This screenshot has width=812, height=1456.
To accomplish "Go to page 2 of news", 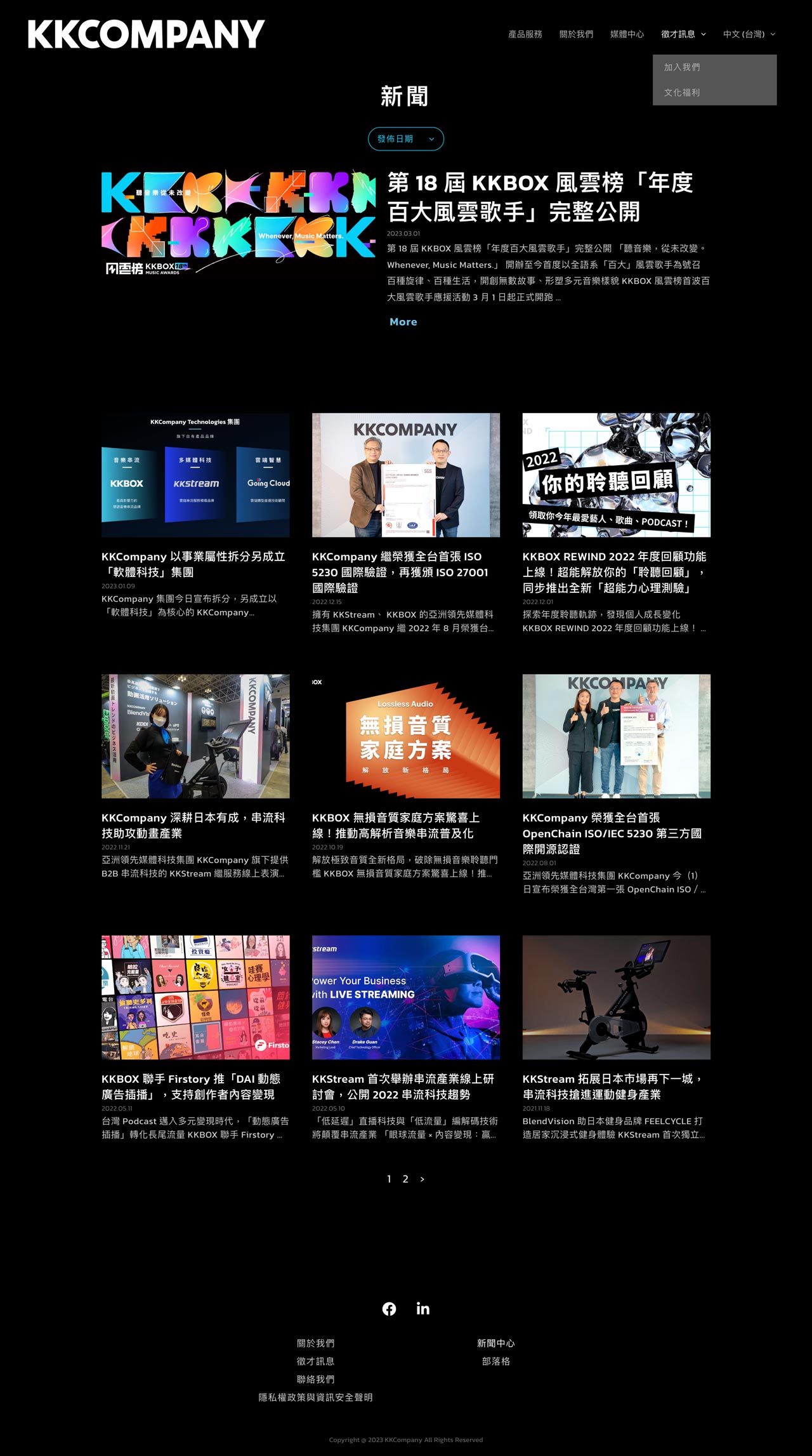I will 405,1179.
